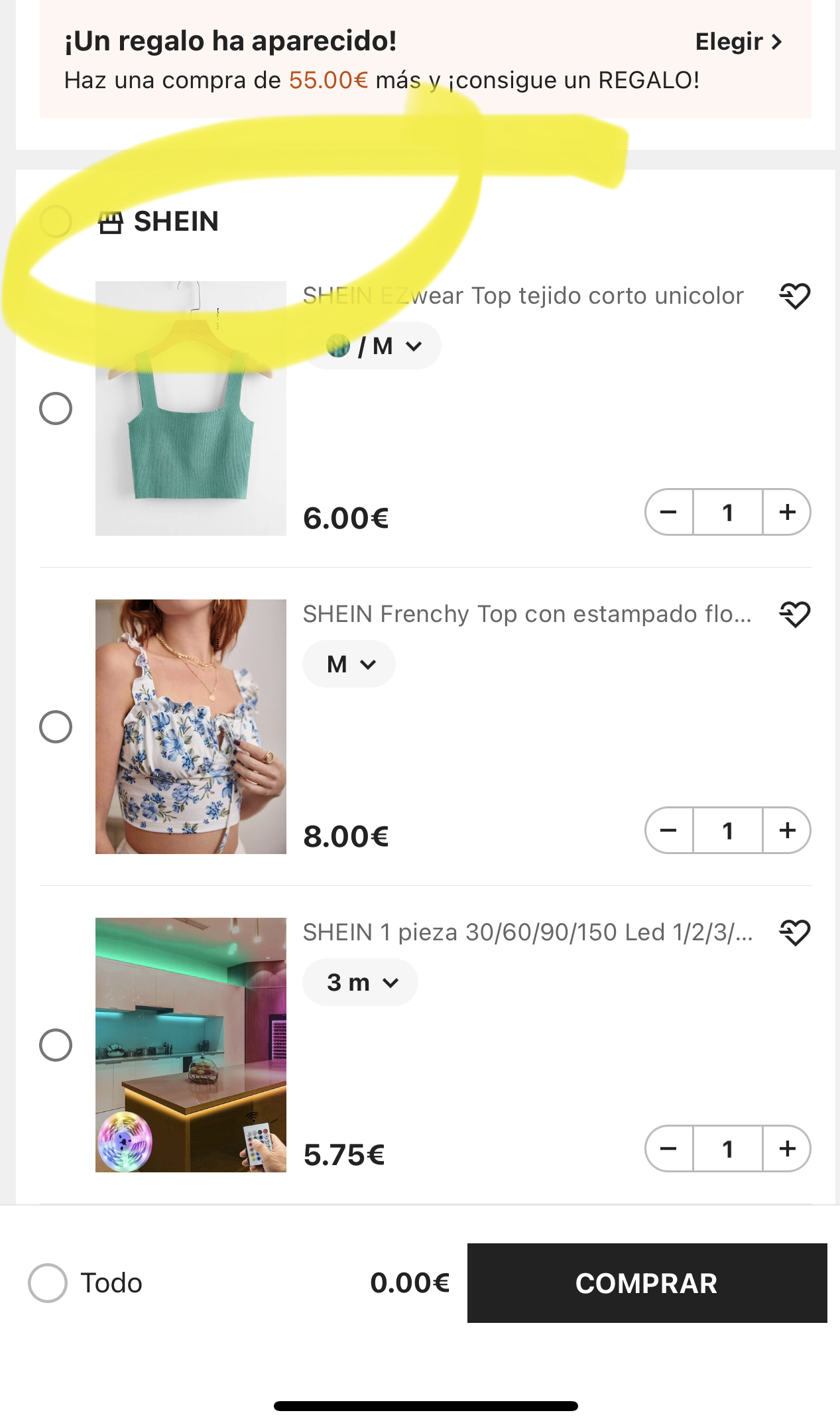Open the Led strip product image

191,1045
